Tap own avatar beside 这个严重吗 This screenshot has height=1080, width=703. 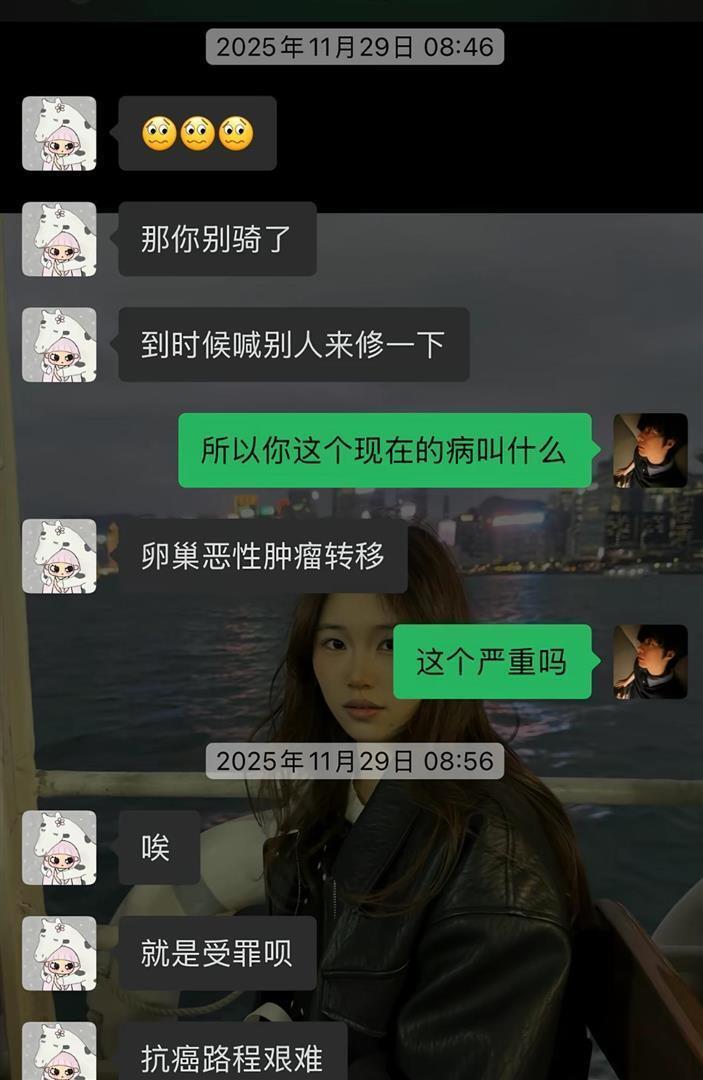(x=650, y=662)
